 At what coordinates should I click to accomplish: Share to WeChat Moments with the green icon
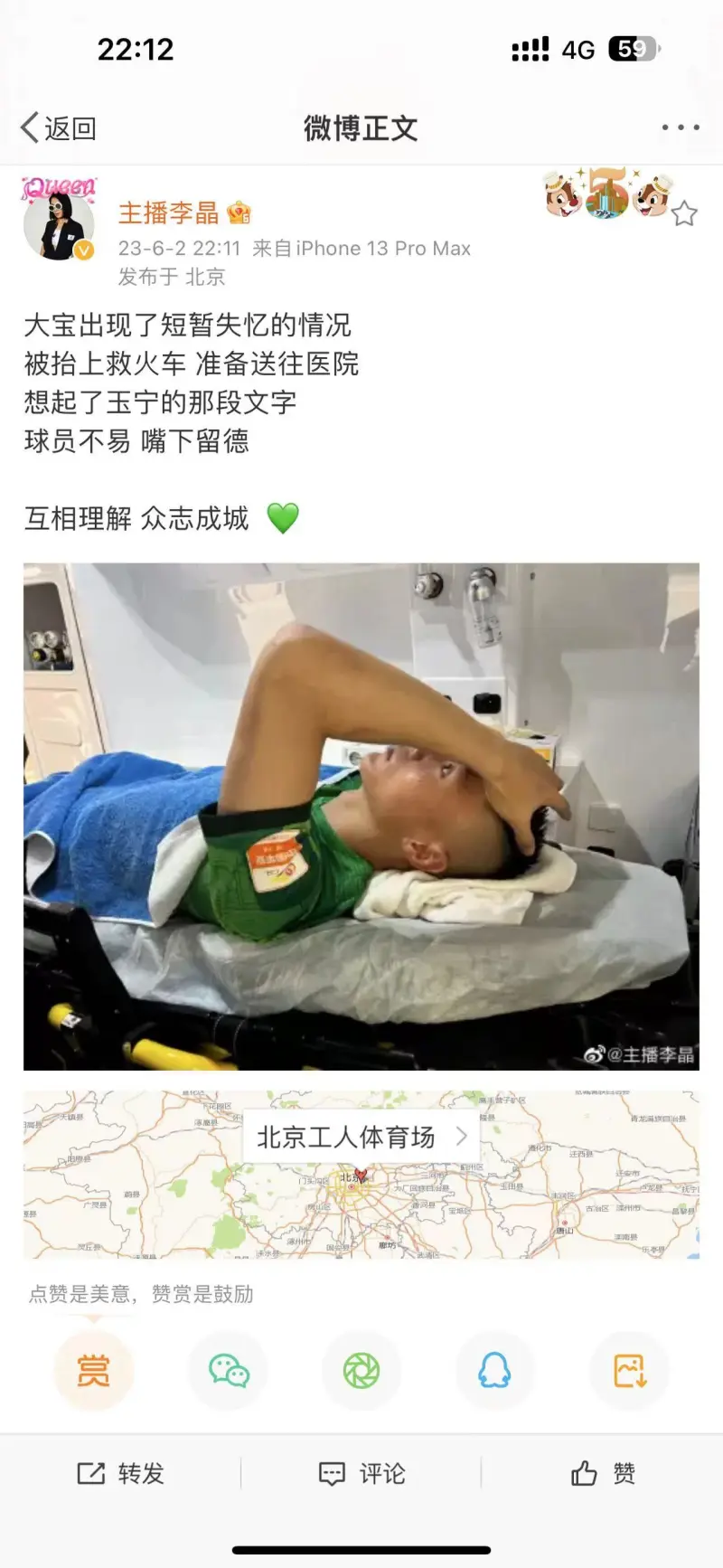point(361,1371)
